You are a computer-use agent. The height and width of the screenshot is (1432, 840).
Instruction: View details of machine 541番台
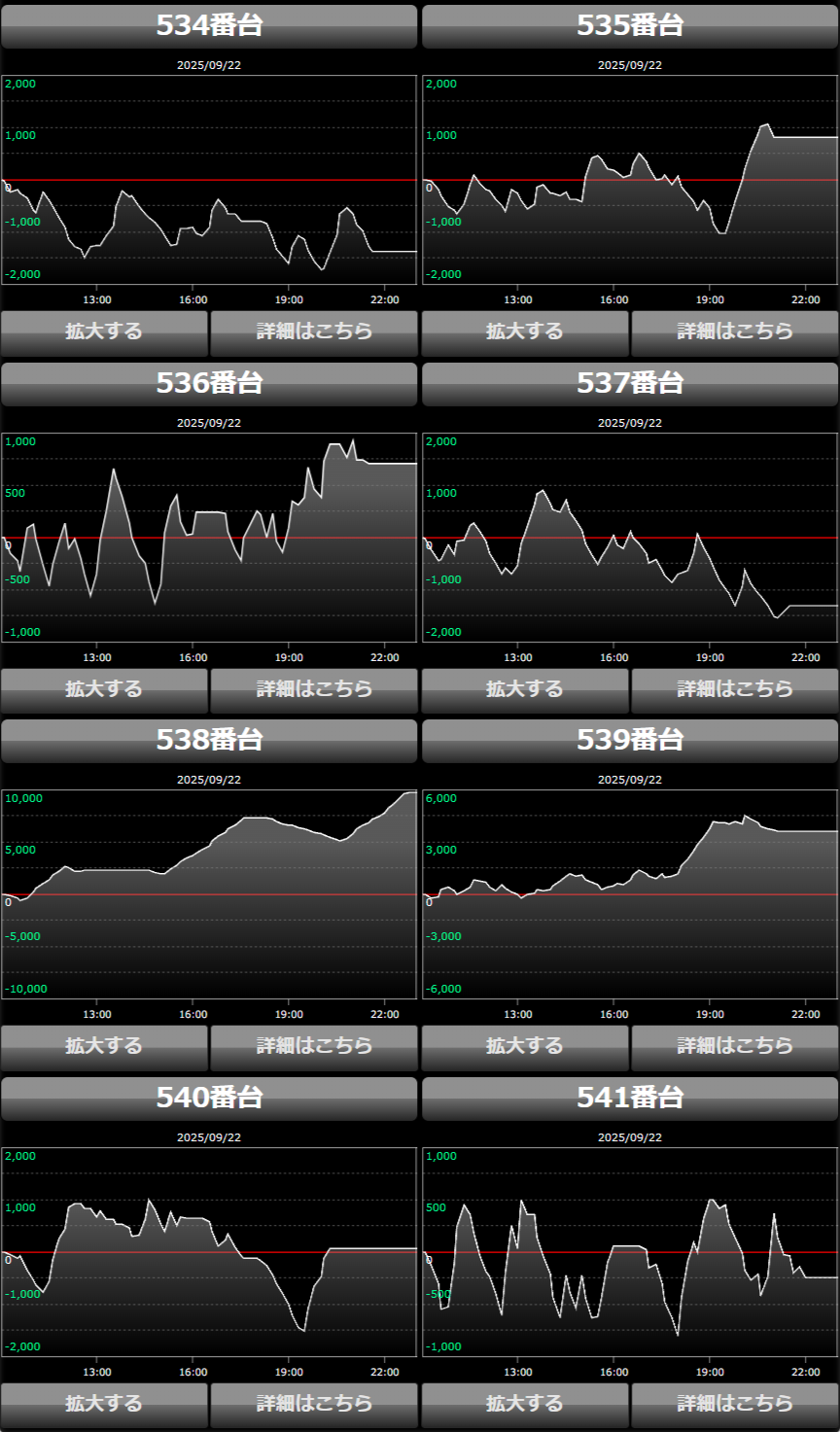click(735, 1404)
